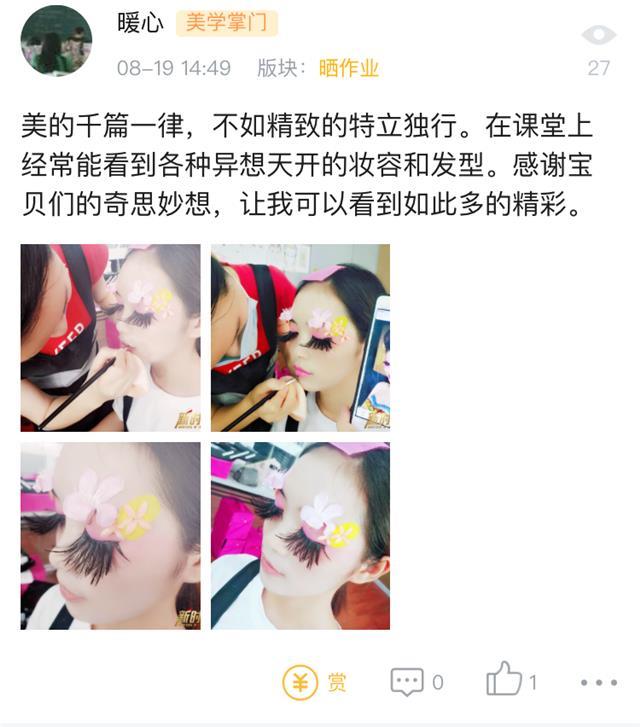View fourth photo of flower eyelash makeup

(300, 536)
